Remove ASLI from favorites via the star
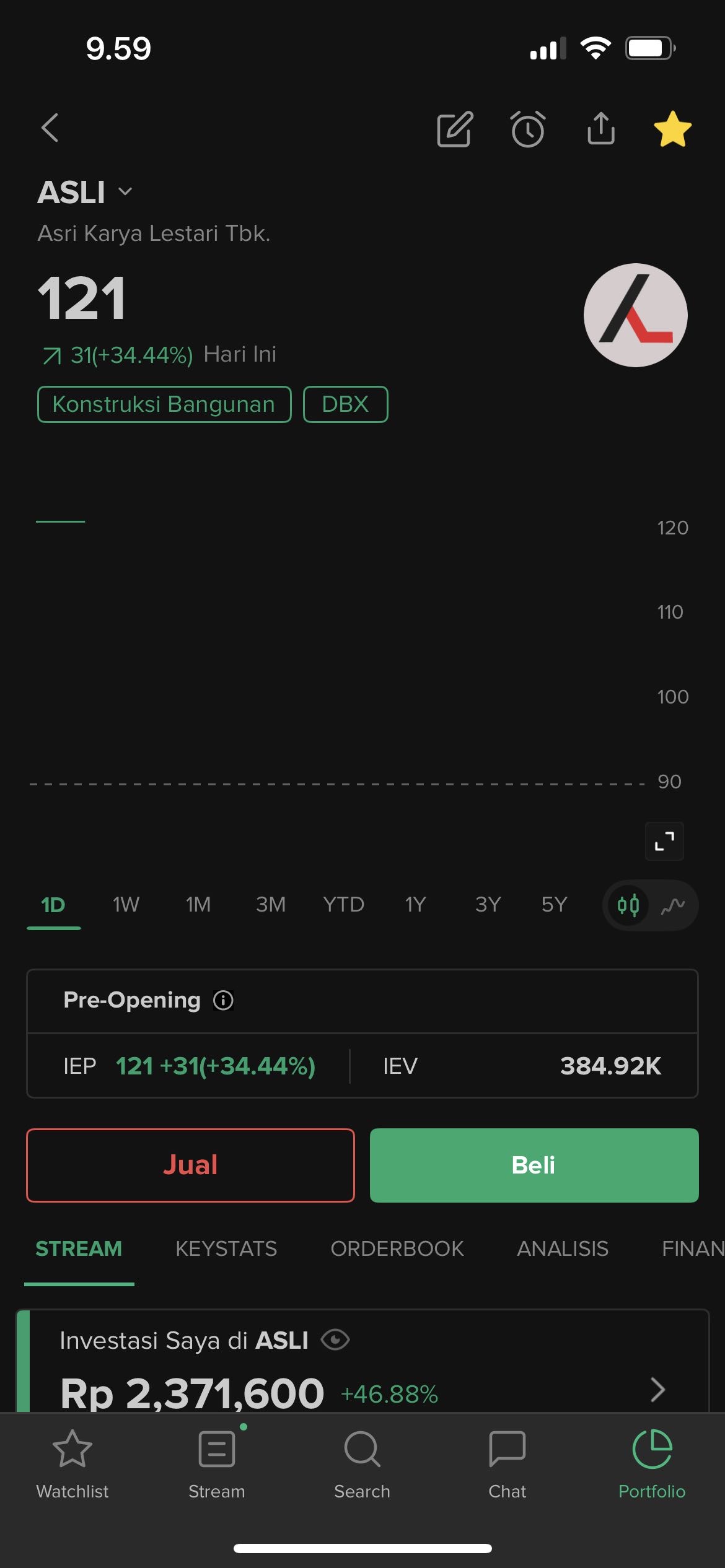Viewport: 725px width, 1568px height. (672, 129)
